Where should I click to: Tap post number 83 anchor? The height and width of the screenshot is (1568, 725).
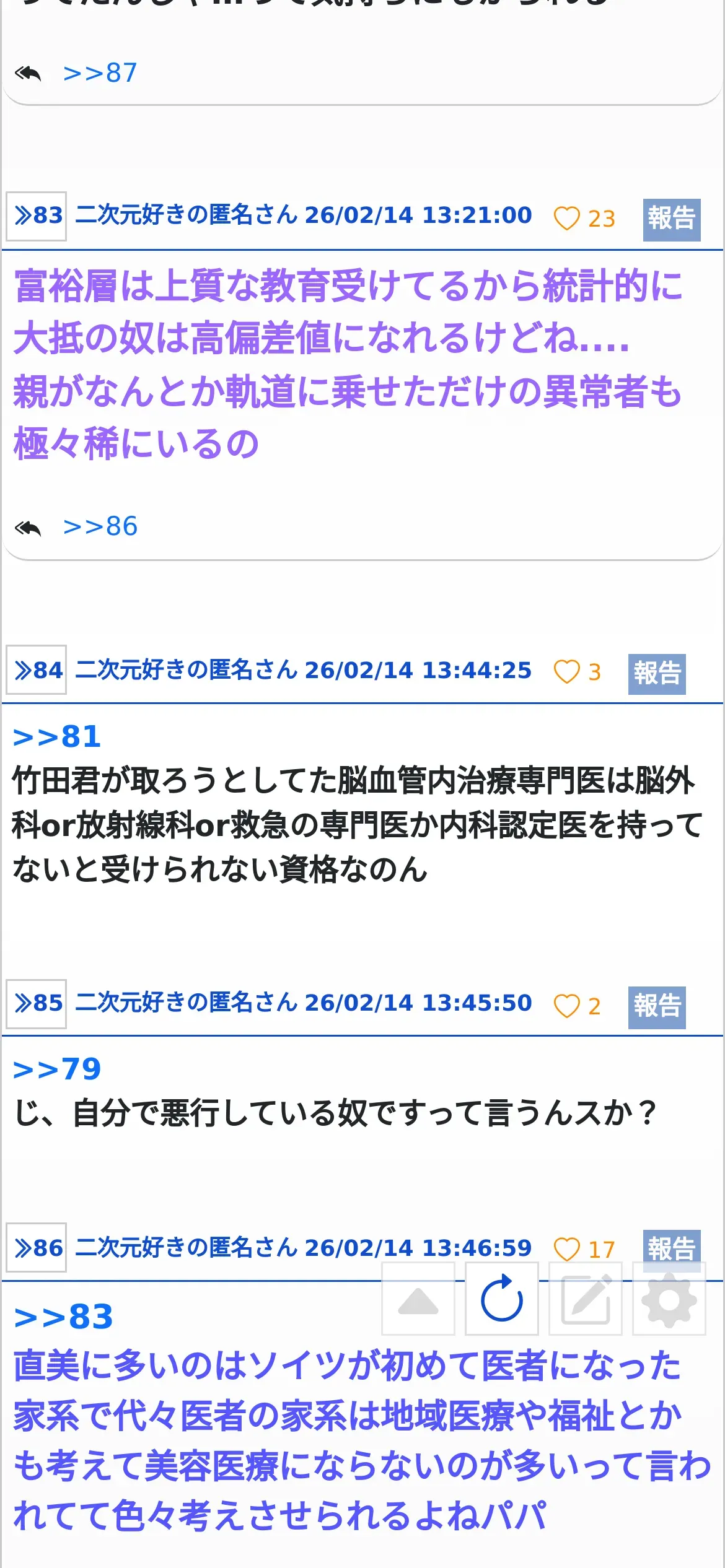37,216
